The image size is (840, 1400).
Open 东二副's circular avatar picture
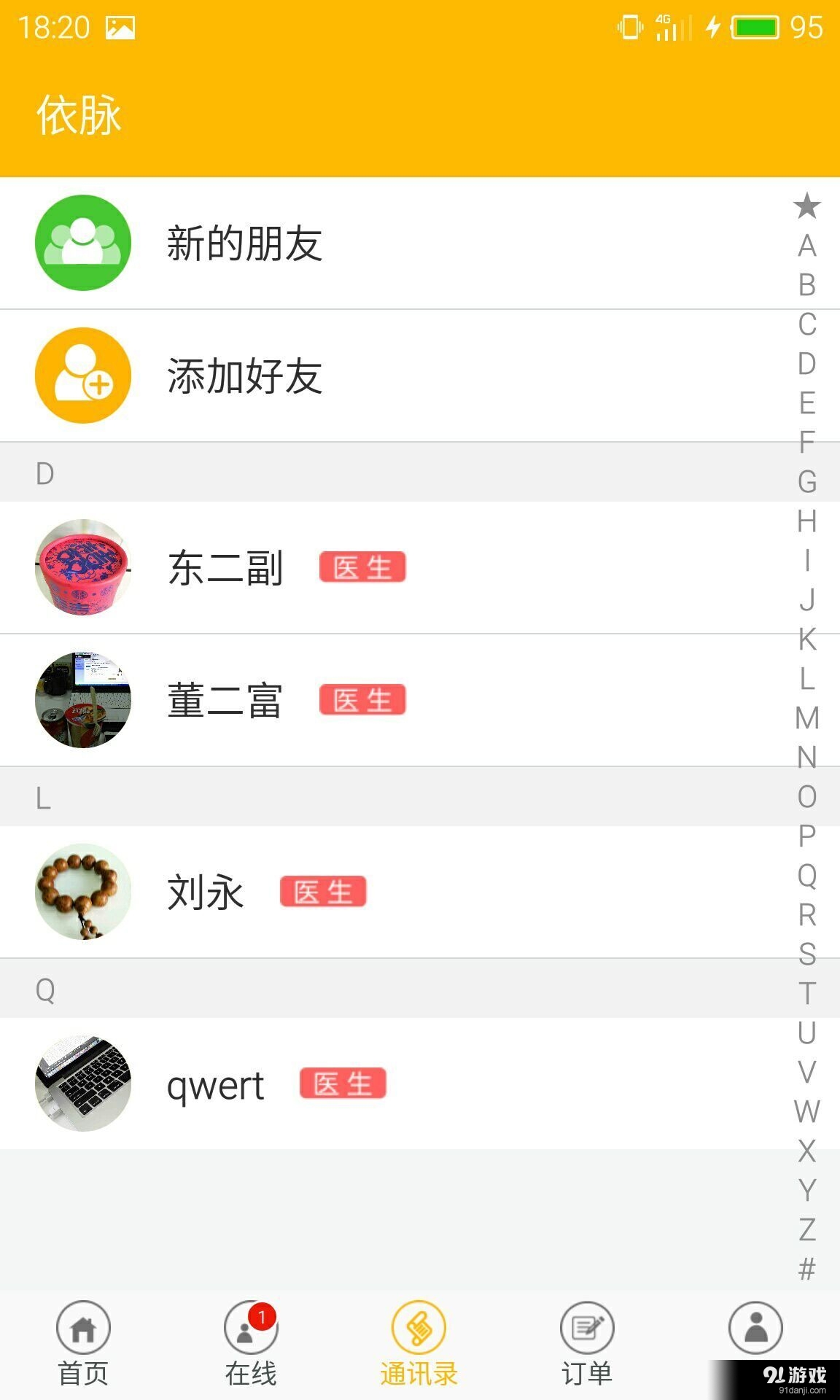point(82,567)
